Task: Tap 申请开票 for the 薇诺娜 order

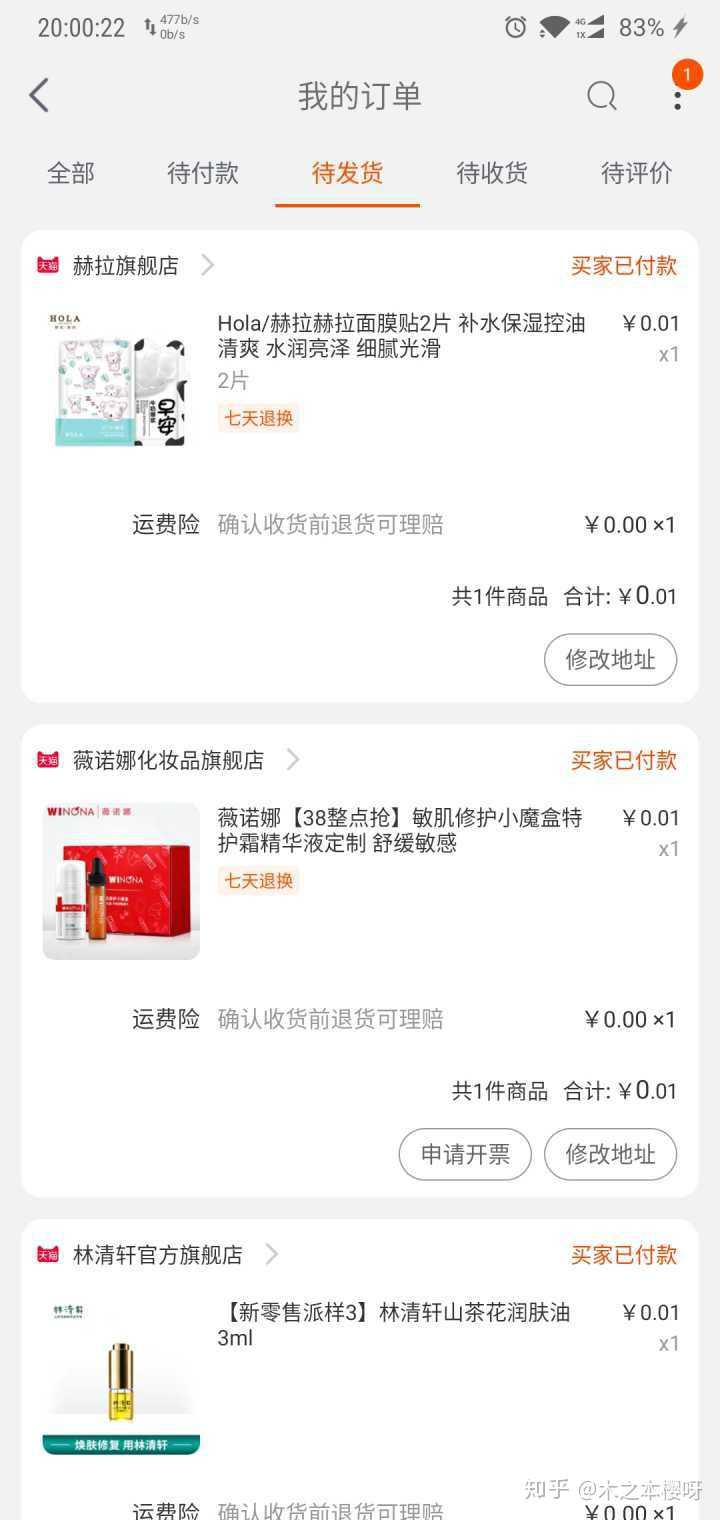Action: point(465,1154)
